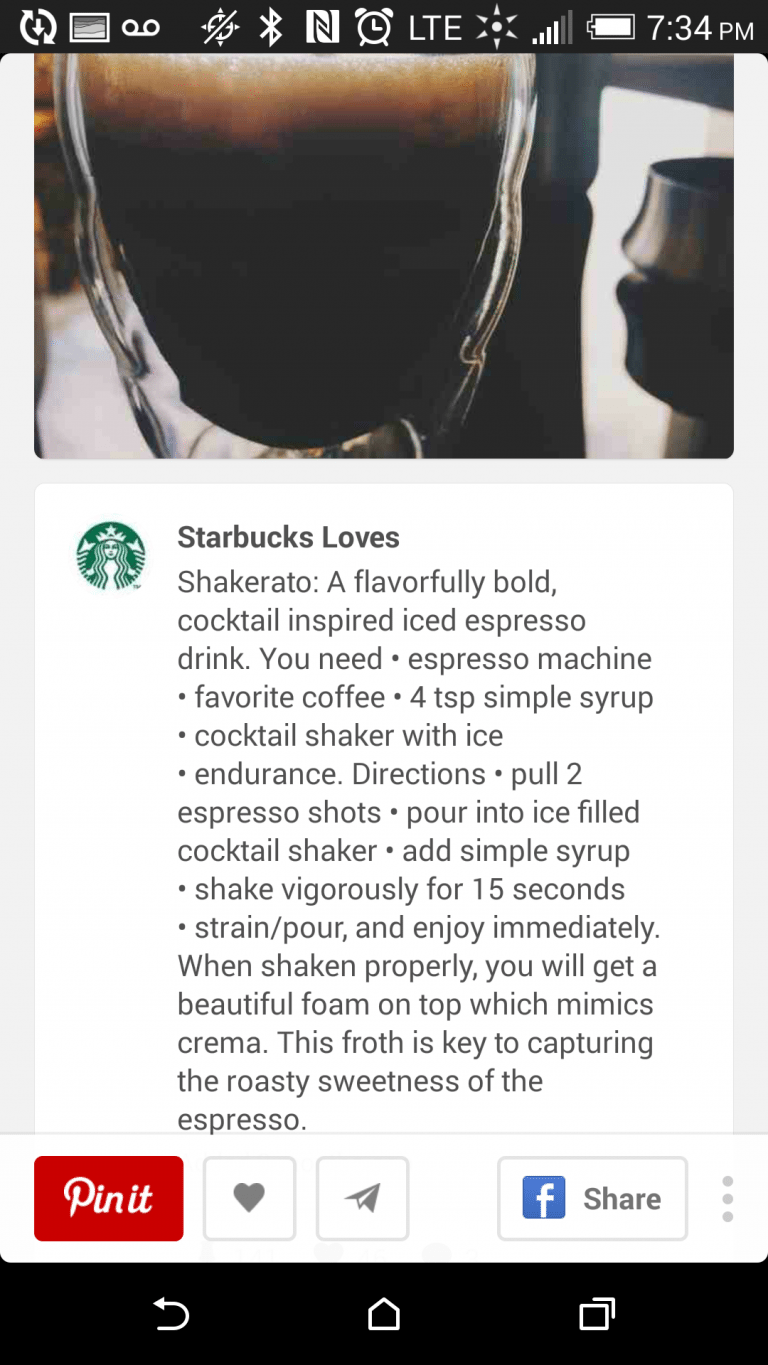The width and height of the screenshot is (768, 1365).
Task: Open the Starbucks Loves profile avatar
Action: pos(111,556)
